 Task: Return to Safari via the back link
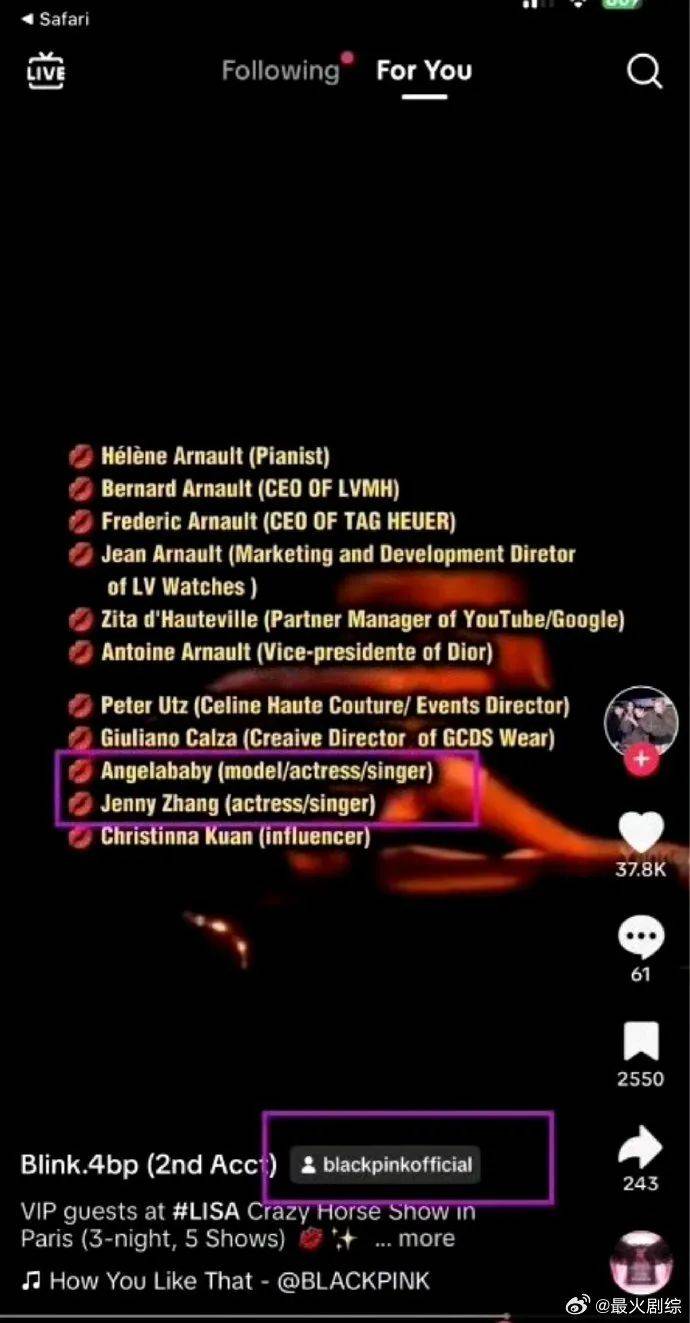tap(55, 19)
